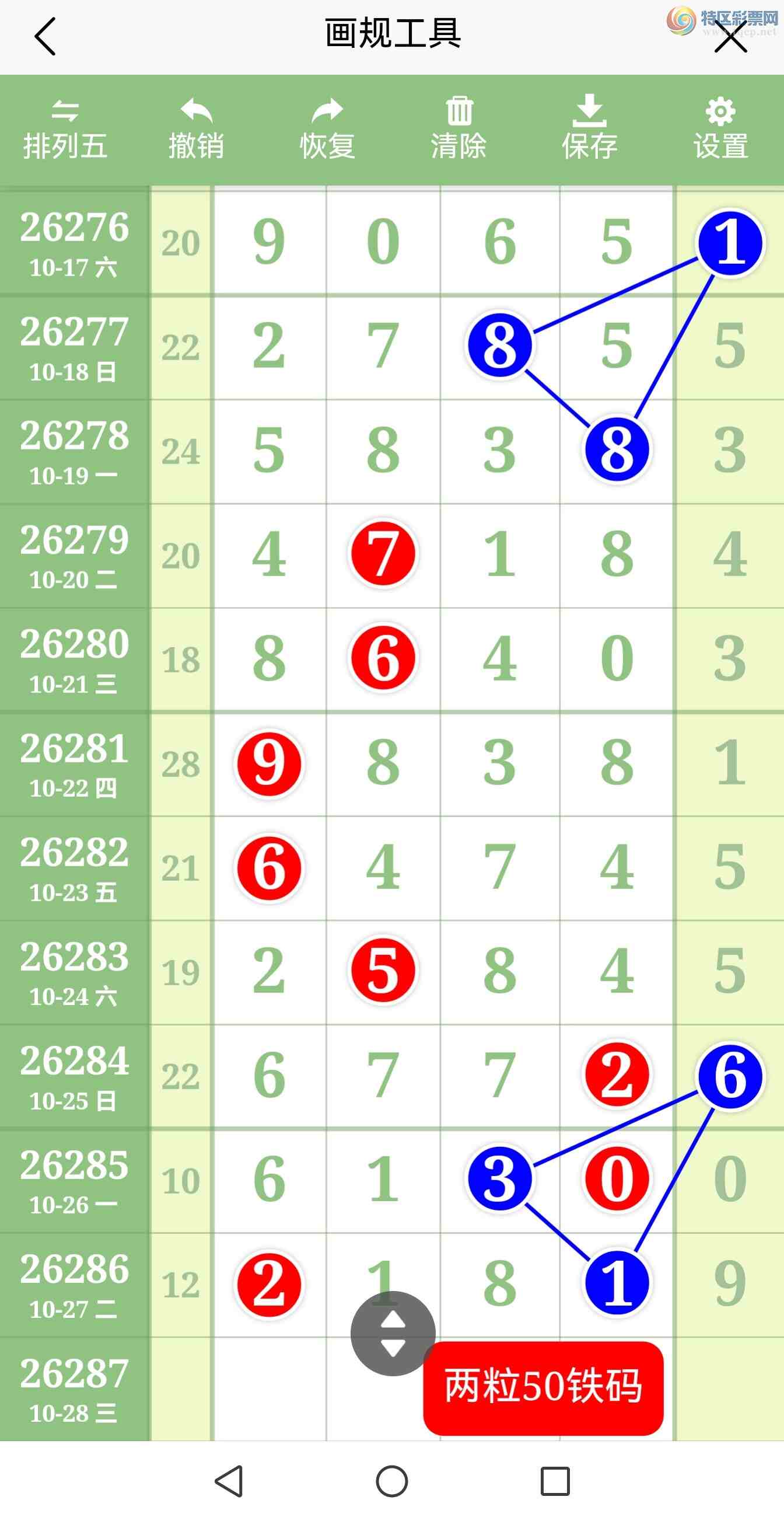Screen dimensions: 784x1521
Task: Mark number 9 in row 26276
Action: 269,242
